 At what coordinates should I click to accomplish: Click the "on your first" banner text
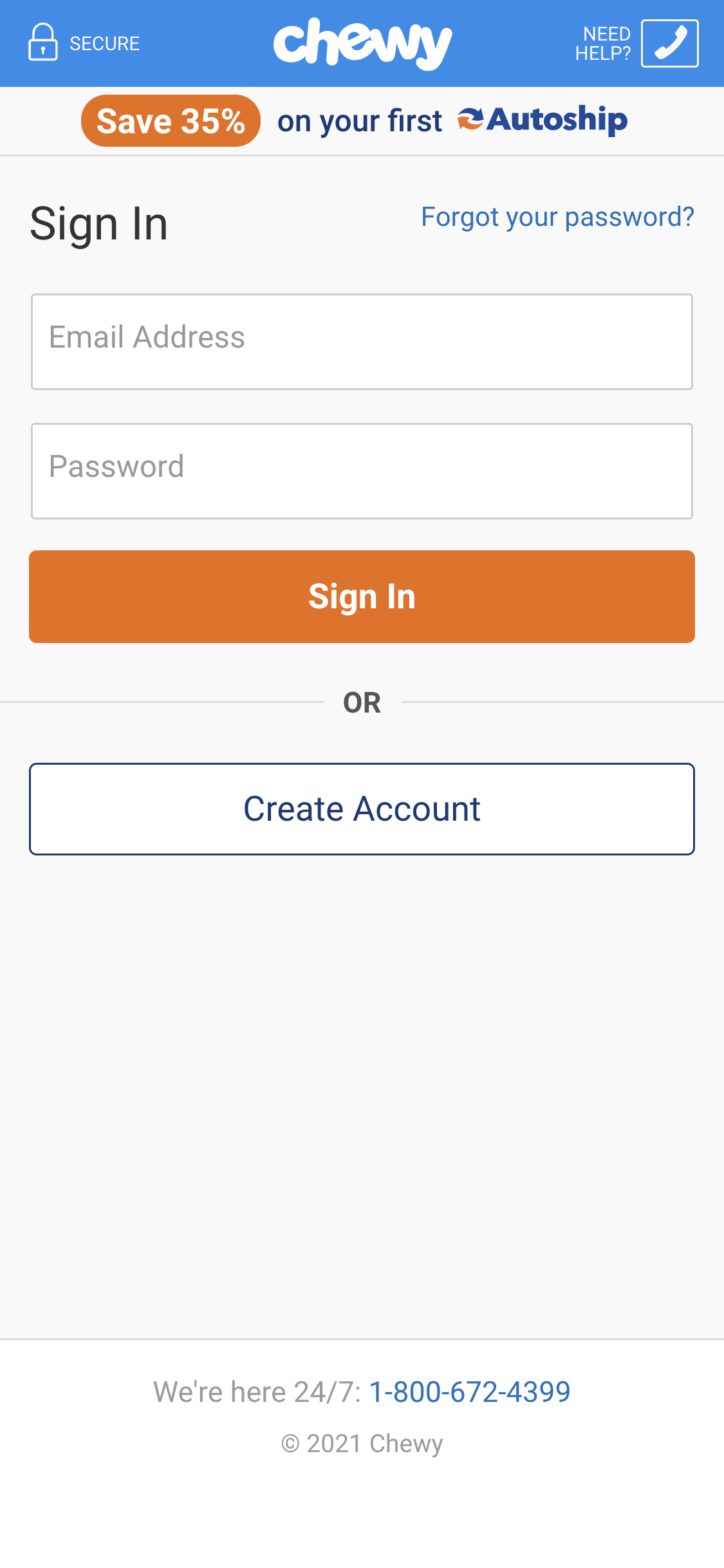(359, 121)
